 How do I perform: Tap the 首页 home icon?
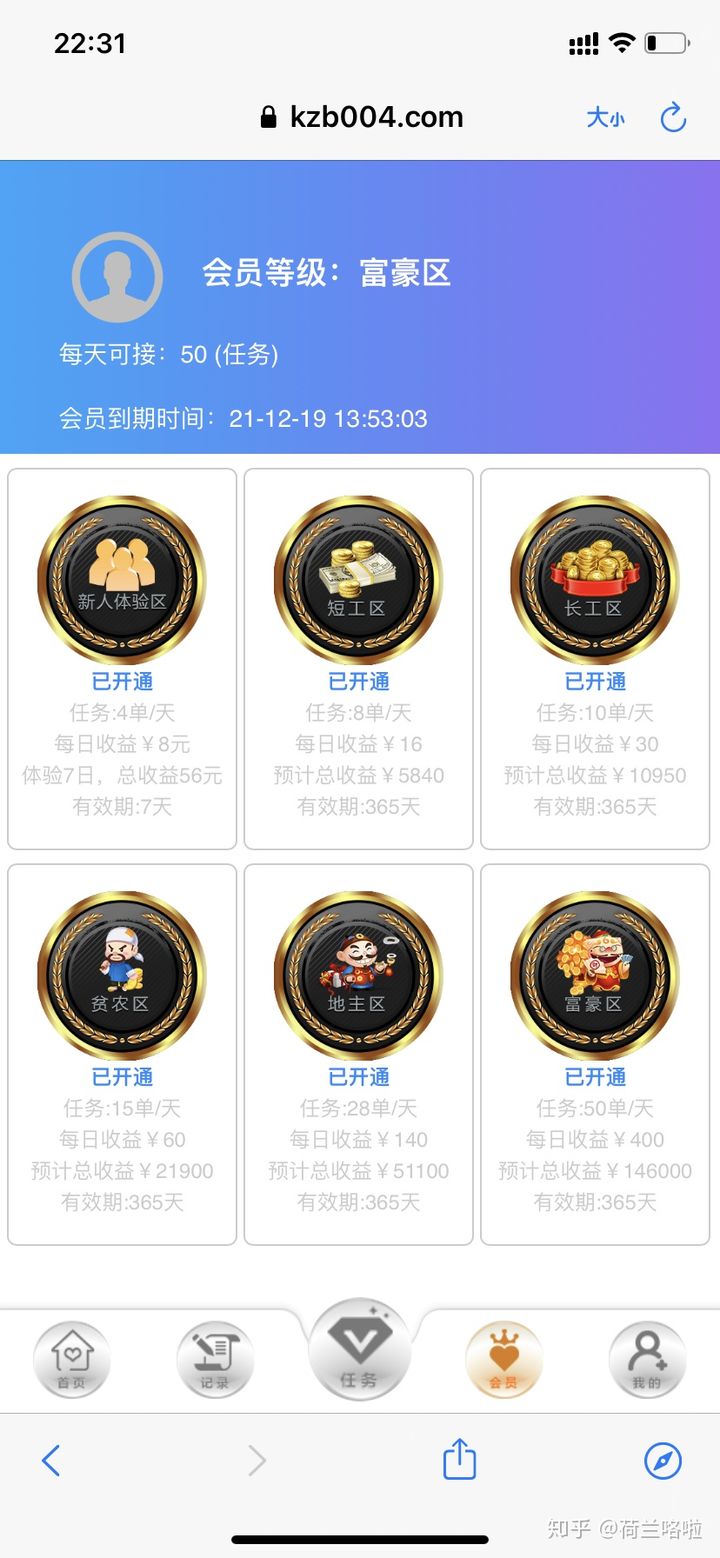click(71, 1357)
